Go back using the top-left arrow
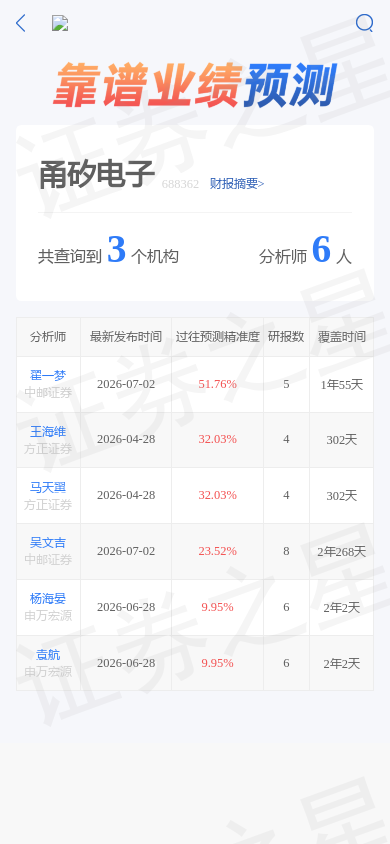 (20, 23)
